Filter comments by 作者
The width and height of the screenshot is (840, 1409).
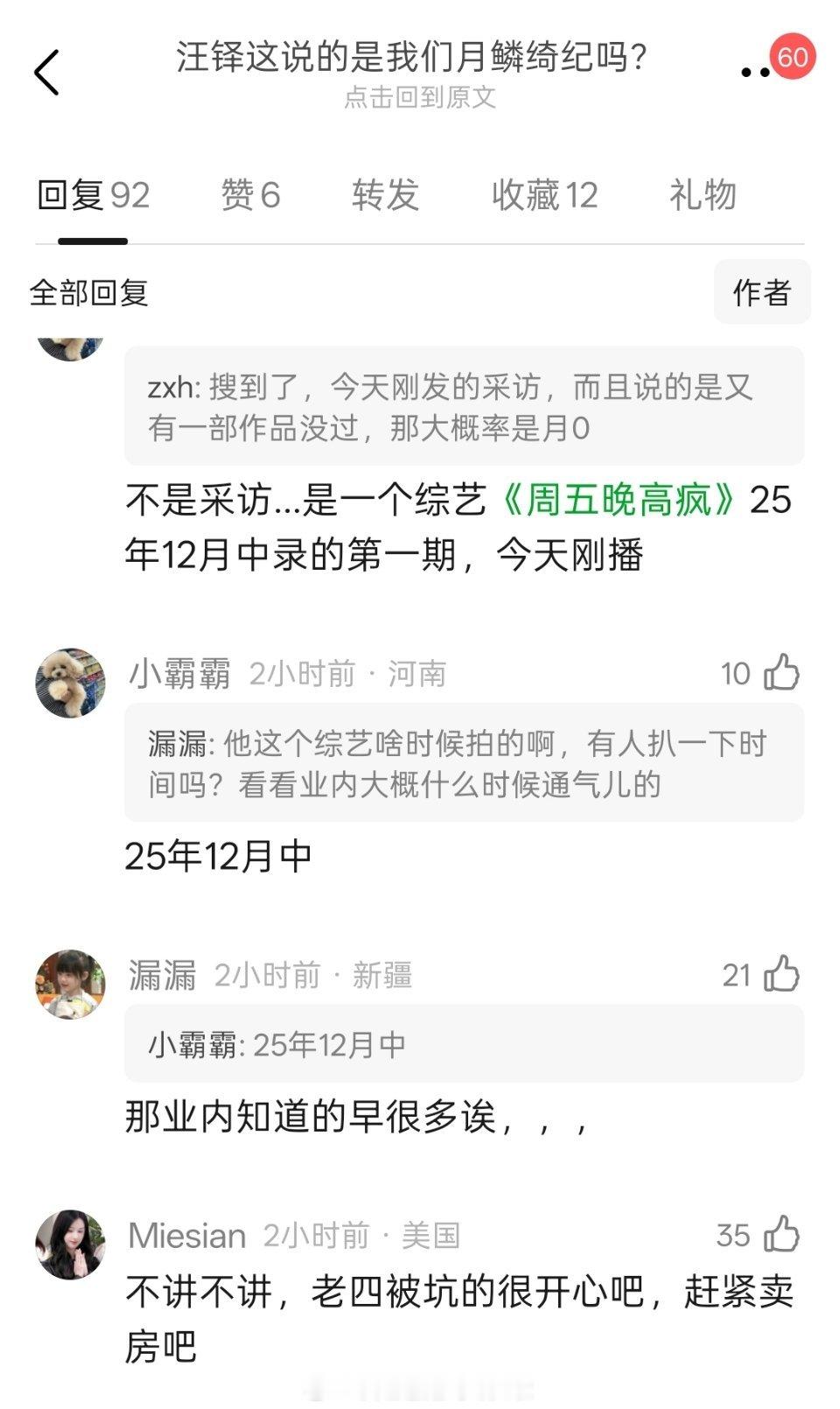(761, 292)
